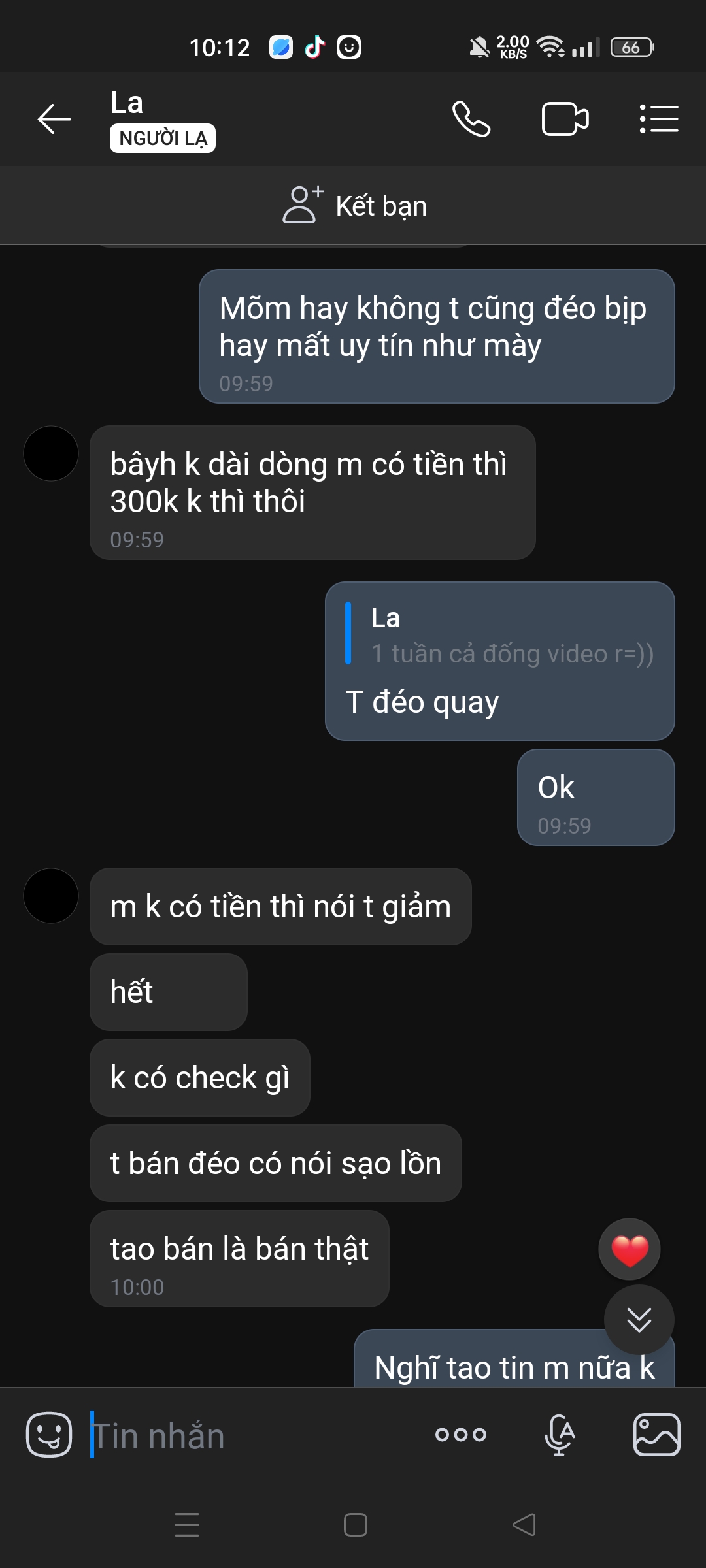This screenshot has width=706, height=1568.
Task: Go back from the chat with La
Action: pyautogui.click(x=54, y=119)
